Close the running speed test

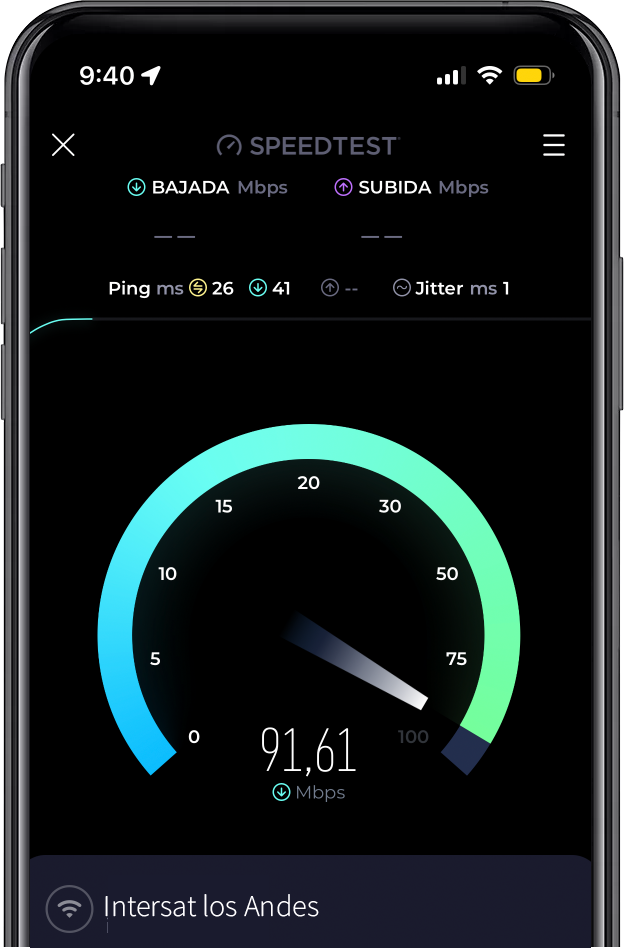(63, 145)
